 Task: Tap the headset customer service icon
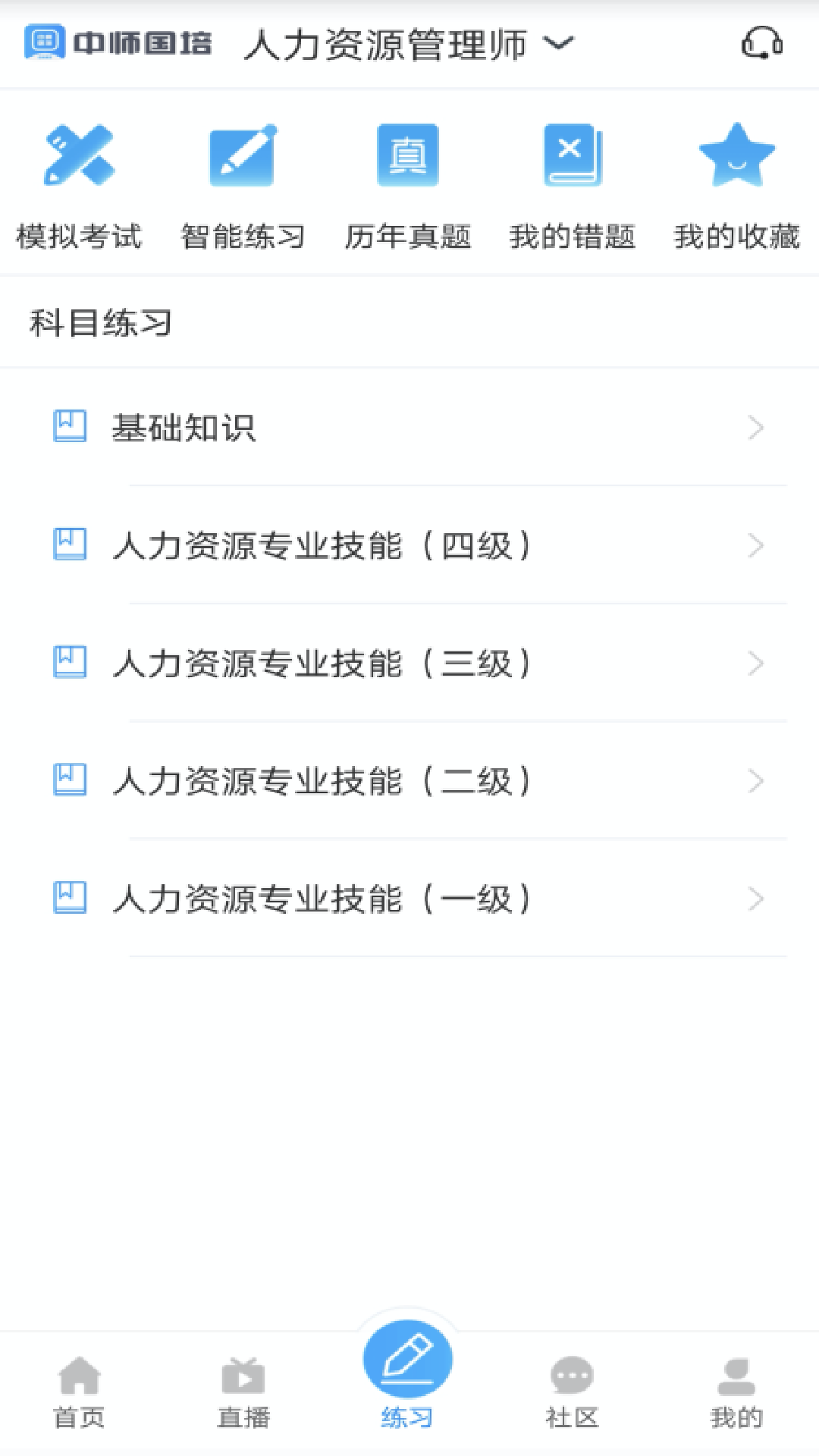(761, 45)
